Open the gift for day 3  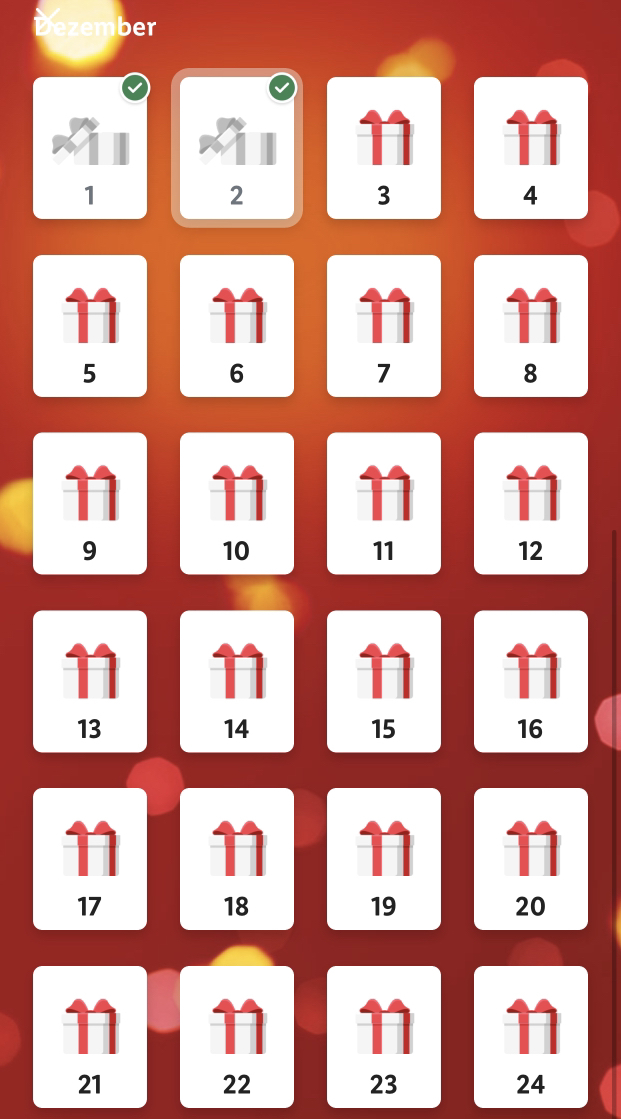[384, 148]
